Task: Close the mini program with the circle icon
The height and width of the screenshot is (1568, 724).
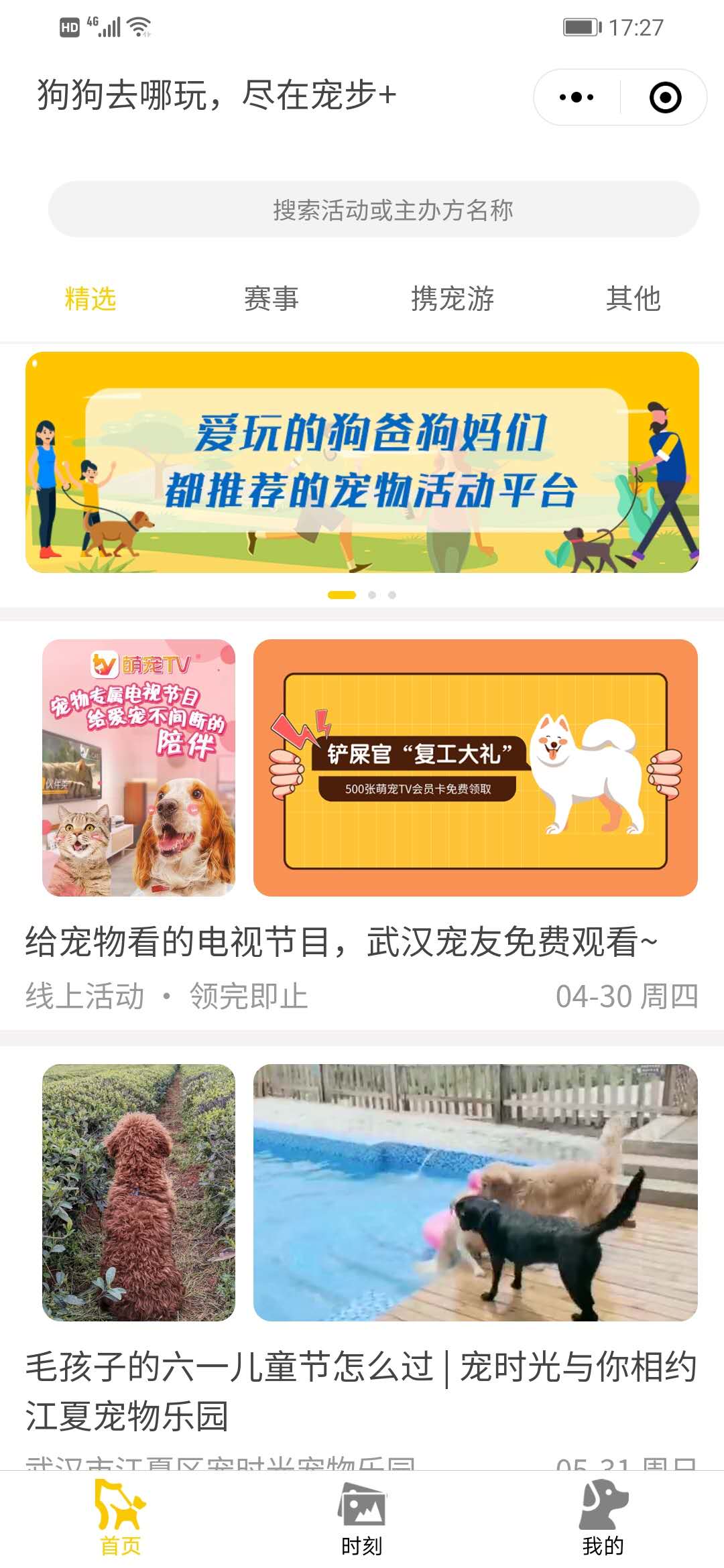Action: pos(665,97)
